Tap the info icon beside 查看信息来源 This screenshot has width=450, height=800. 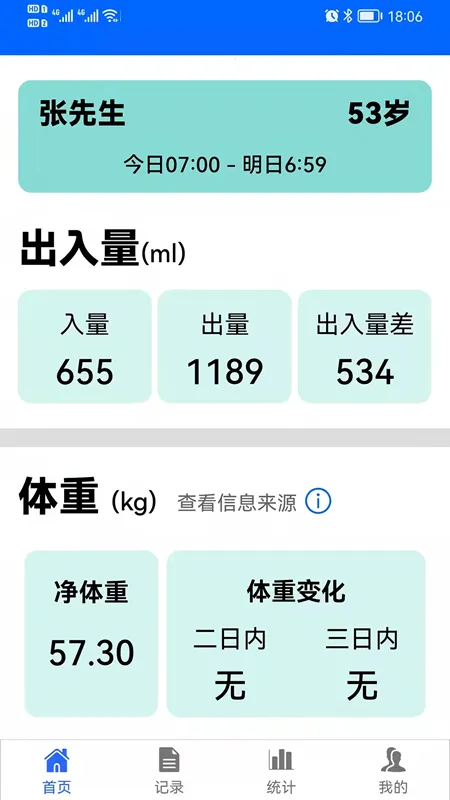[318, 502]
